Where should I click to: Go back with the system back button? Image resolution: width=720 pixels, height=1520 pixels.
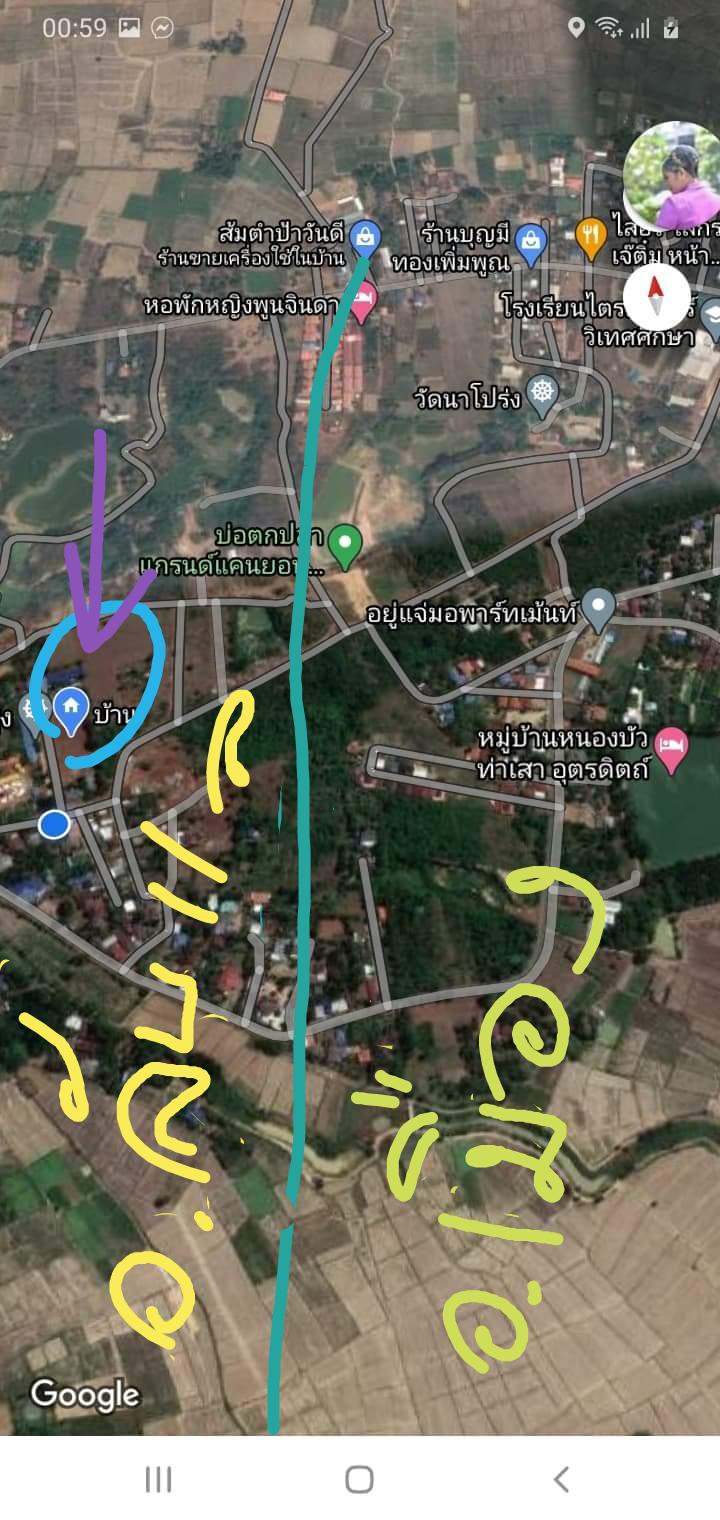(561, 1479)
